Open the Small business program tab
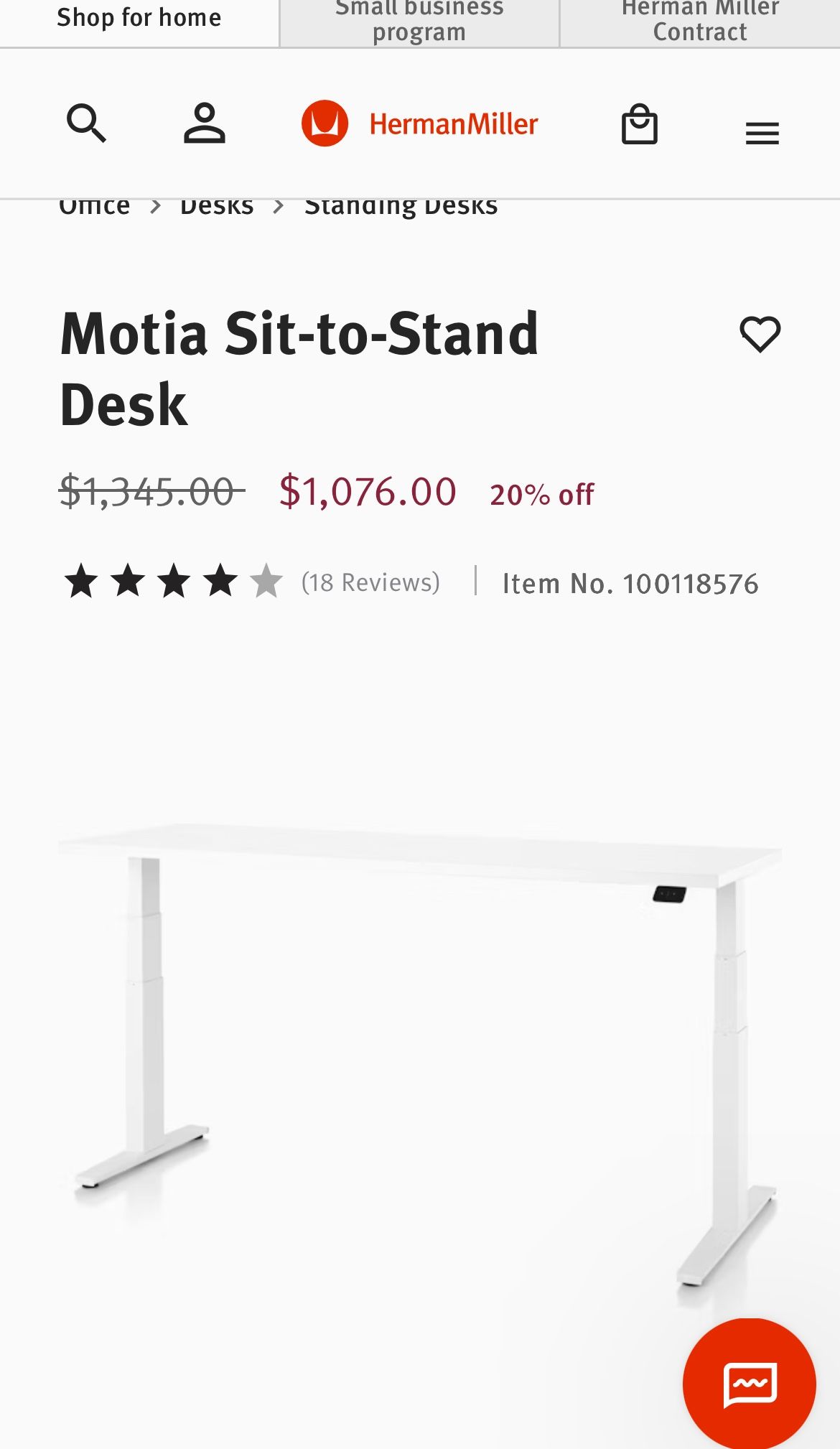The width and height of the screenshot is (840, 1449). pos(419,20)
